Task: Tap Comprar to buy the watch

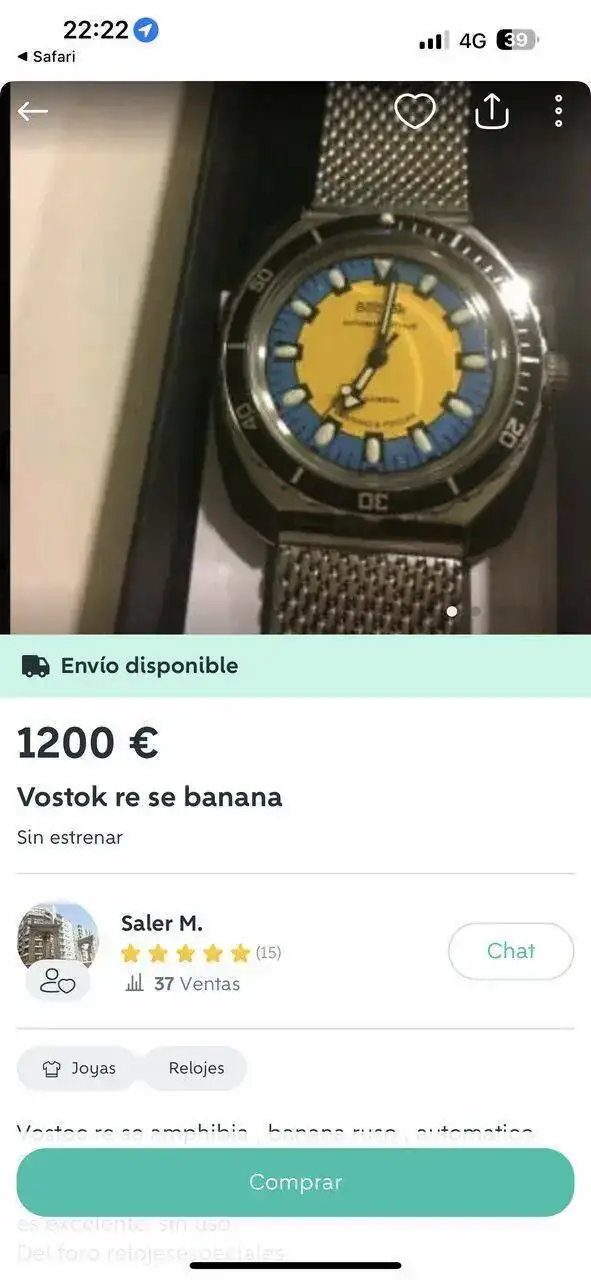Action: pos(295,1182)
